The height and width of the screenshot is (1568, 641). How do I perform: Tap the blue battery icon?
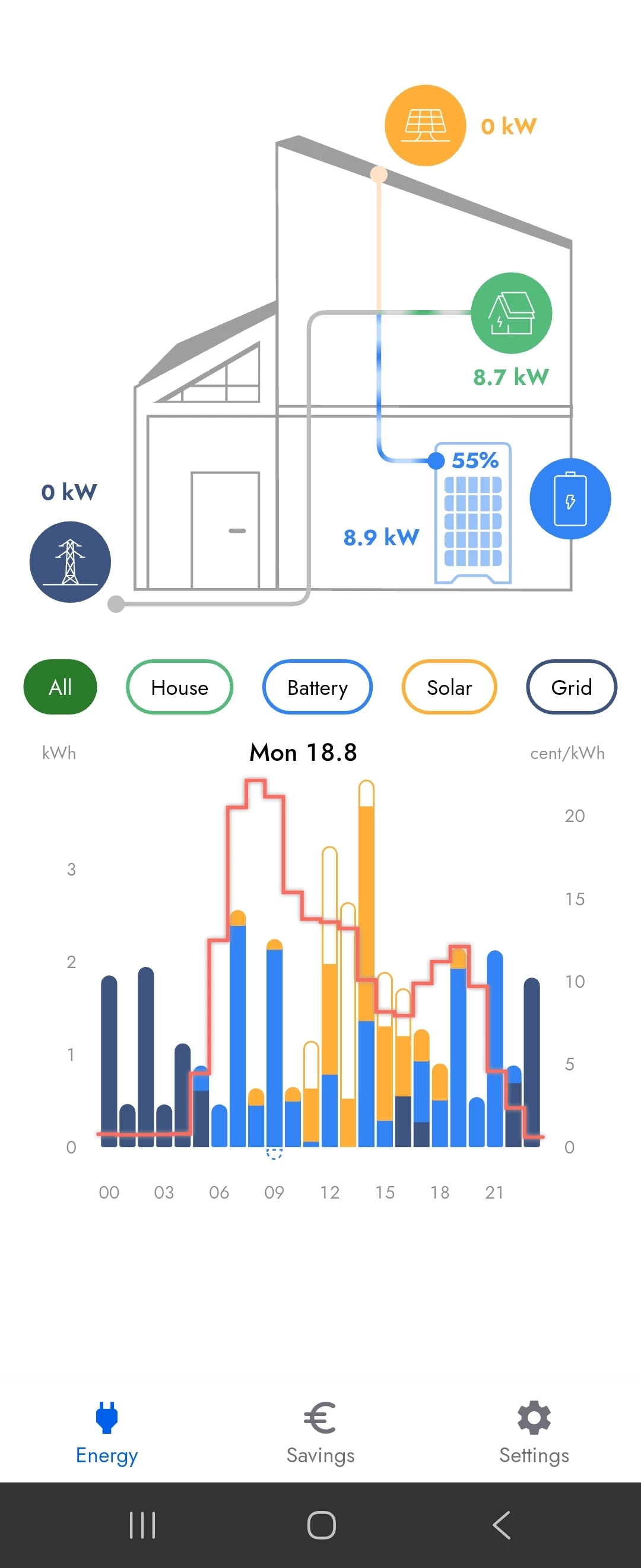click(x=570, y=498)
